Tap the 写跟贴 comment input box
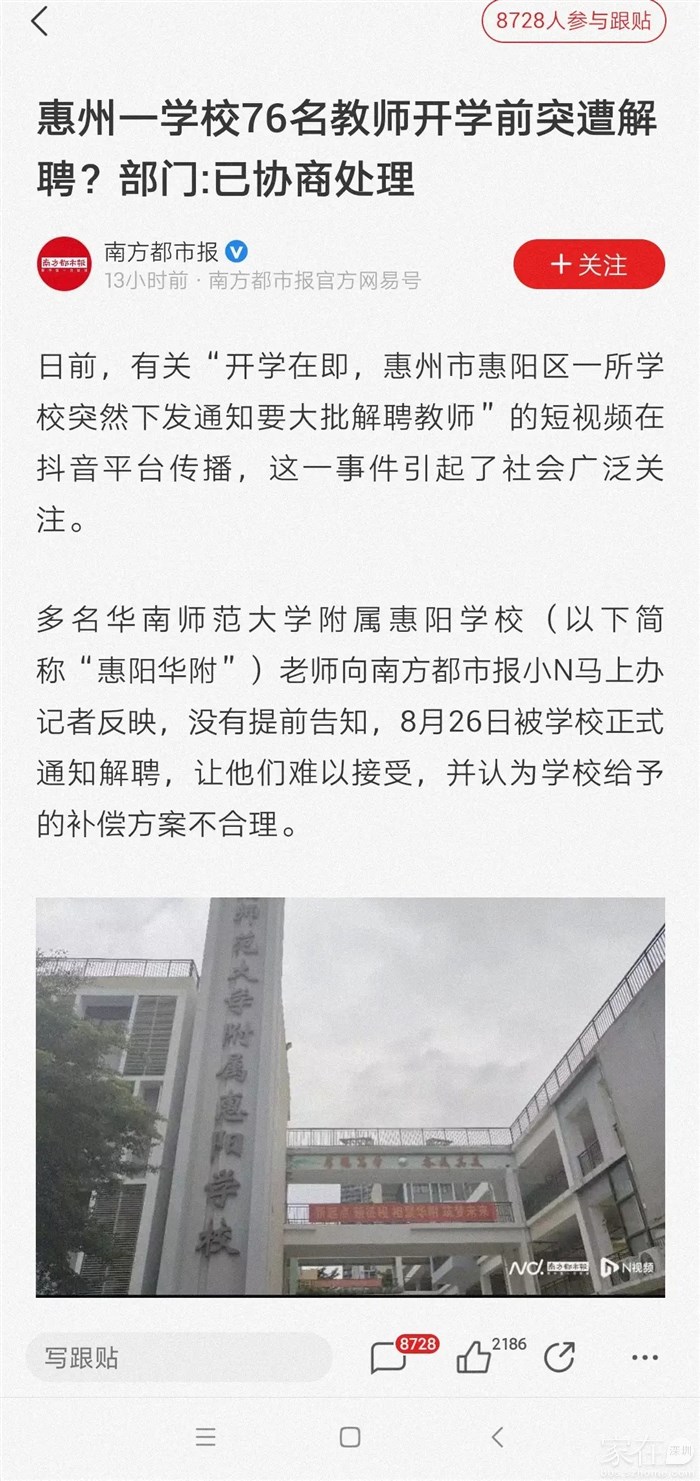The height and width of the screenshot is (1481, 700). pos(178,1358)
